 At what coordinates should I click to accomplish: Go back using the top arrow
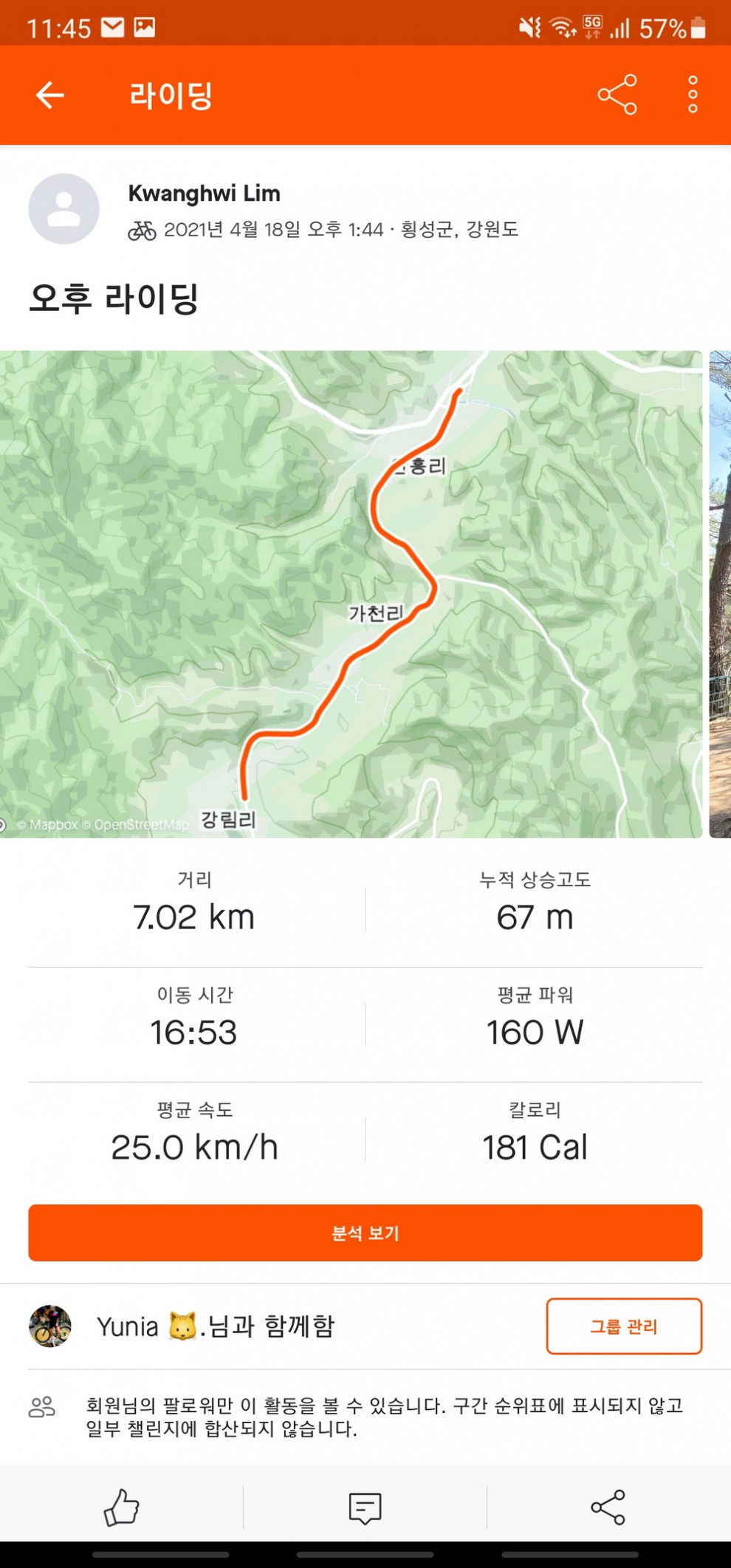click(x=50, y=95)
